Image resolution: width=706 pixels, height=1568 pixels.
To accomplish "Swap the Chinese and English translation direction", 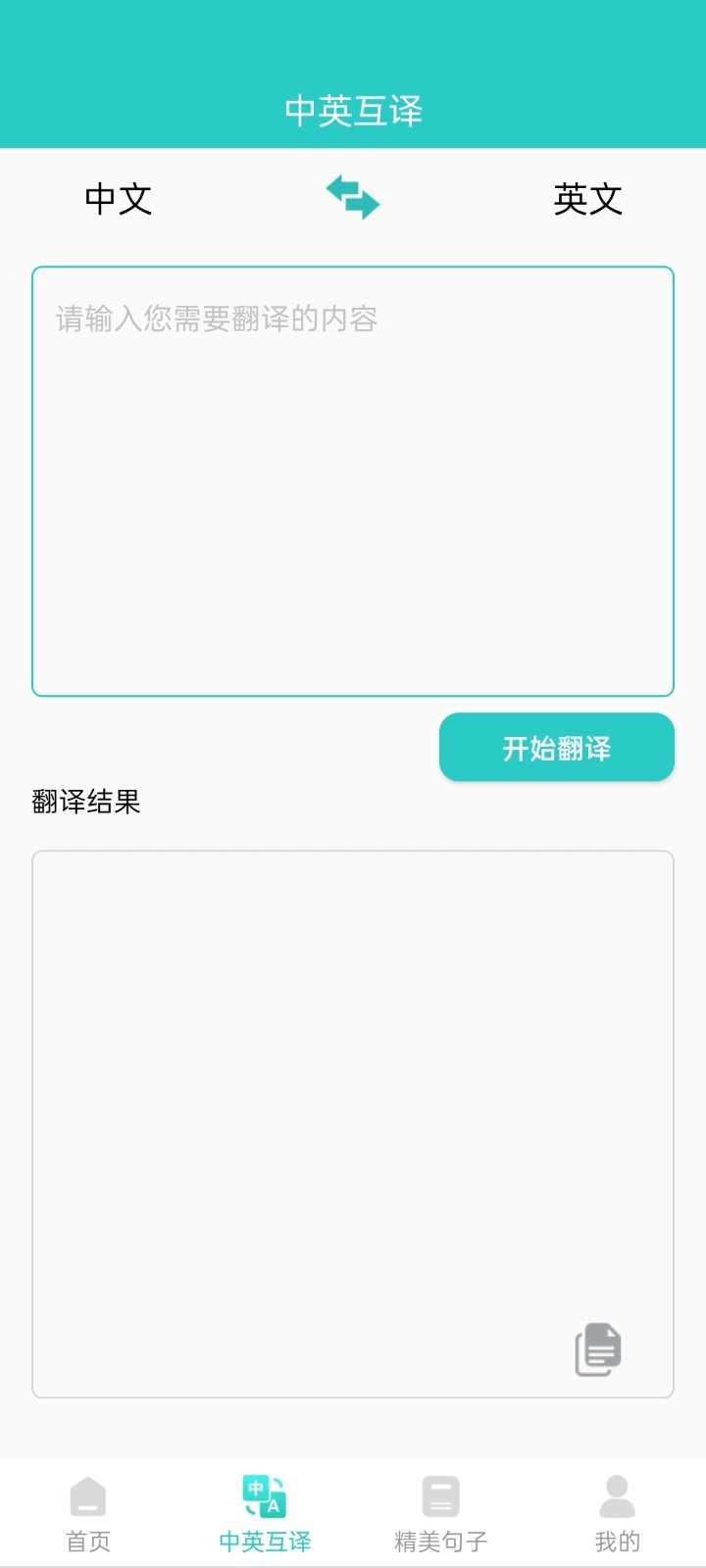I will pos(353,198).
